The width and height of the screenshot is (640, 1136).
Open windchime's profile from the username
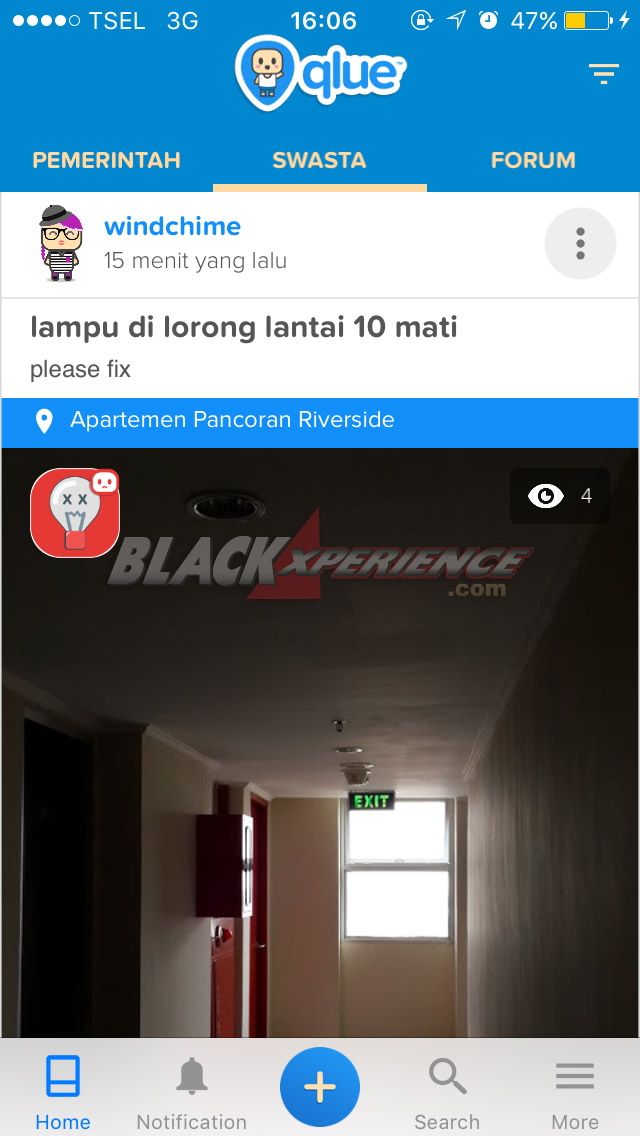click(173, 227)
